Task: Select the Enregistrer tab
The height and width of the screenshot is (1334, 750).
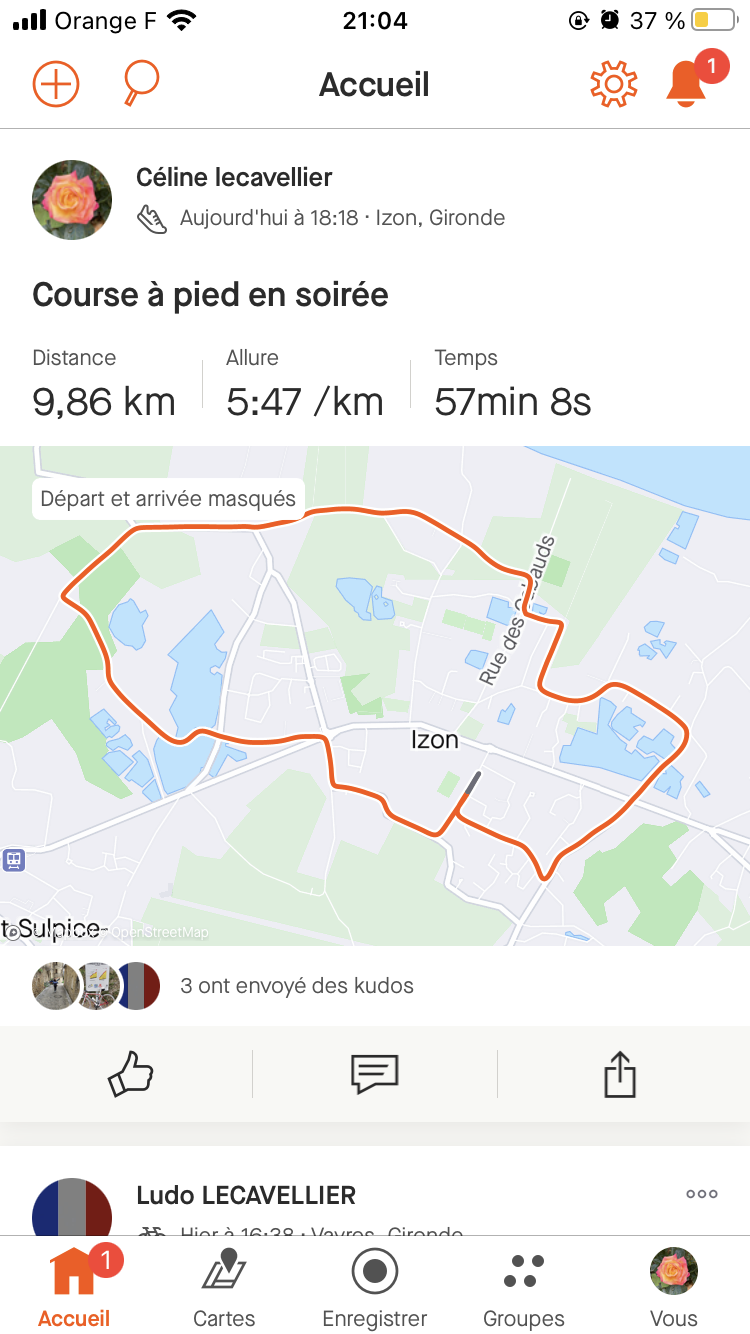Action: pyautogui.click(x=375, y=1288)
